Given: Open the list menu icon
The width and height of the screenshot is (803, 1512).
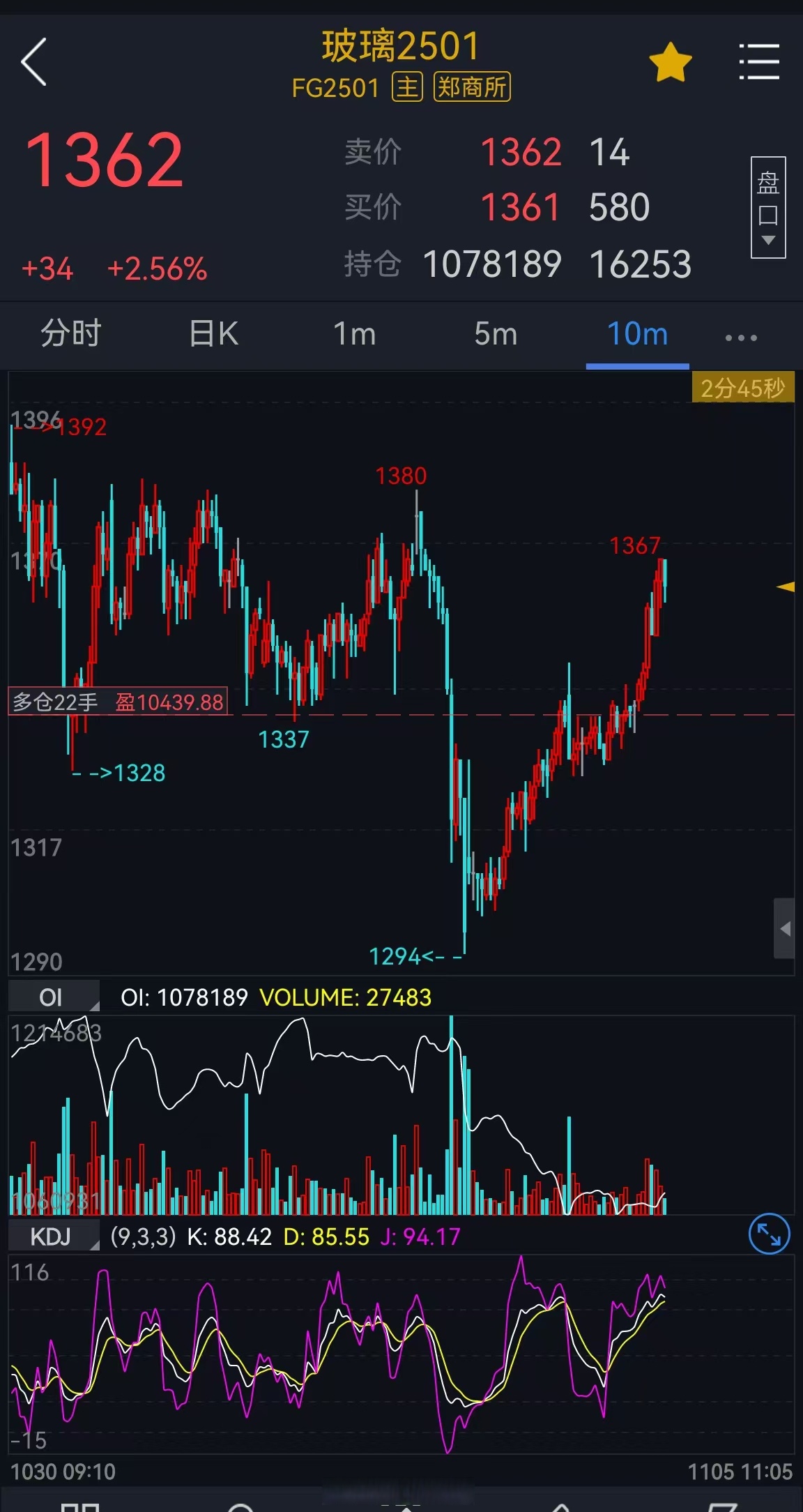Looking at the screenshot, I should (x=758, y=62).
